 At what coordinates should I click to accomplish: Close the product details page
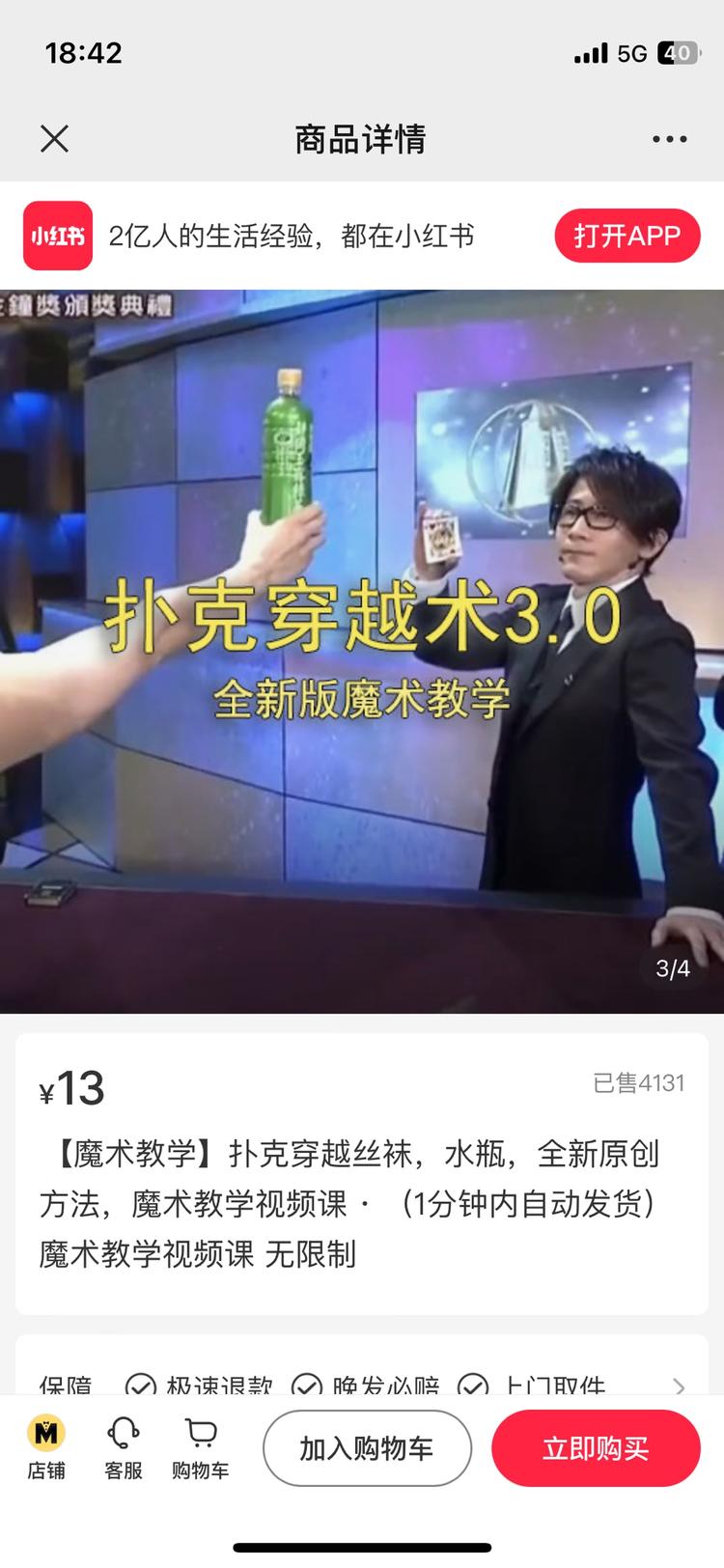(55, 139)
